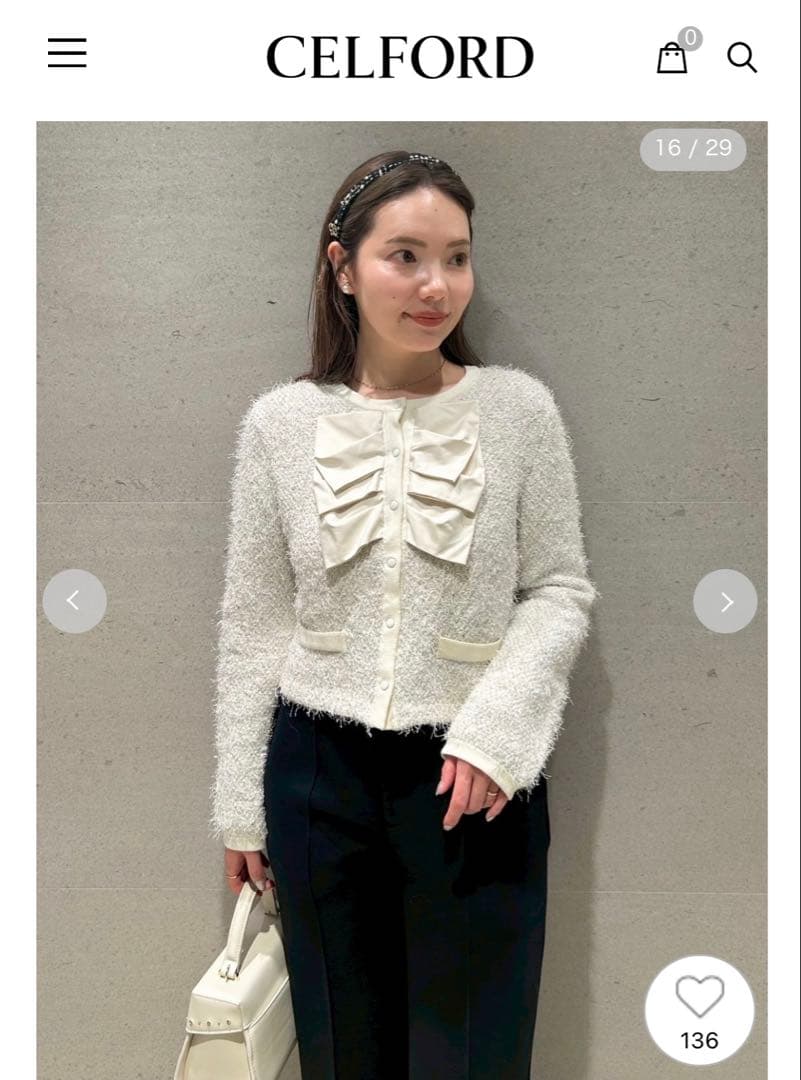Click the left chevron arrow on the carousel
801x1080 pixels.
point(74,601)
